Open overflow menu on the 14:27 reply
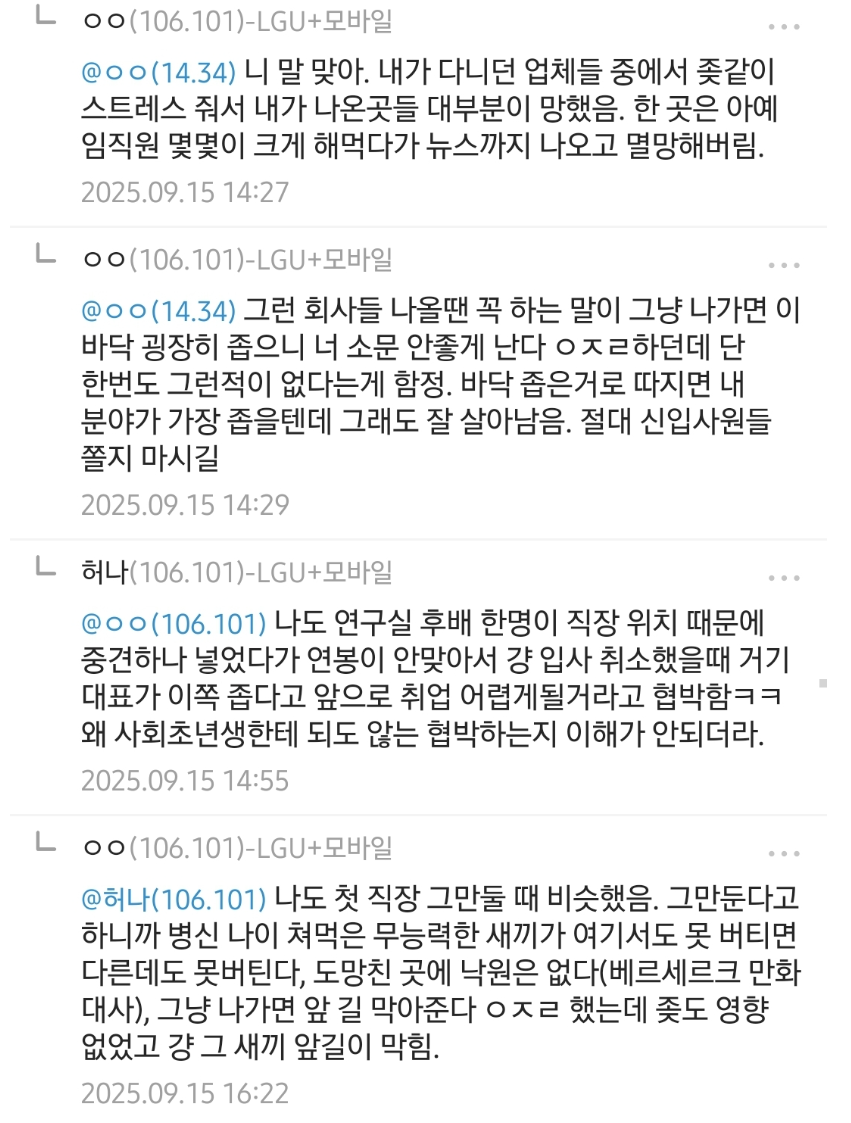This screenshot has width=851, height=1123. tap(783, 27)
